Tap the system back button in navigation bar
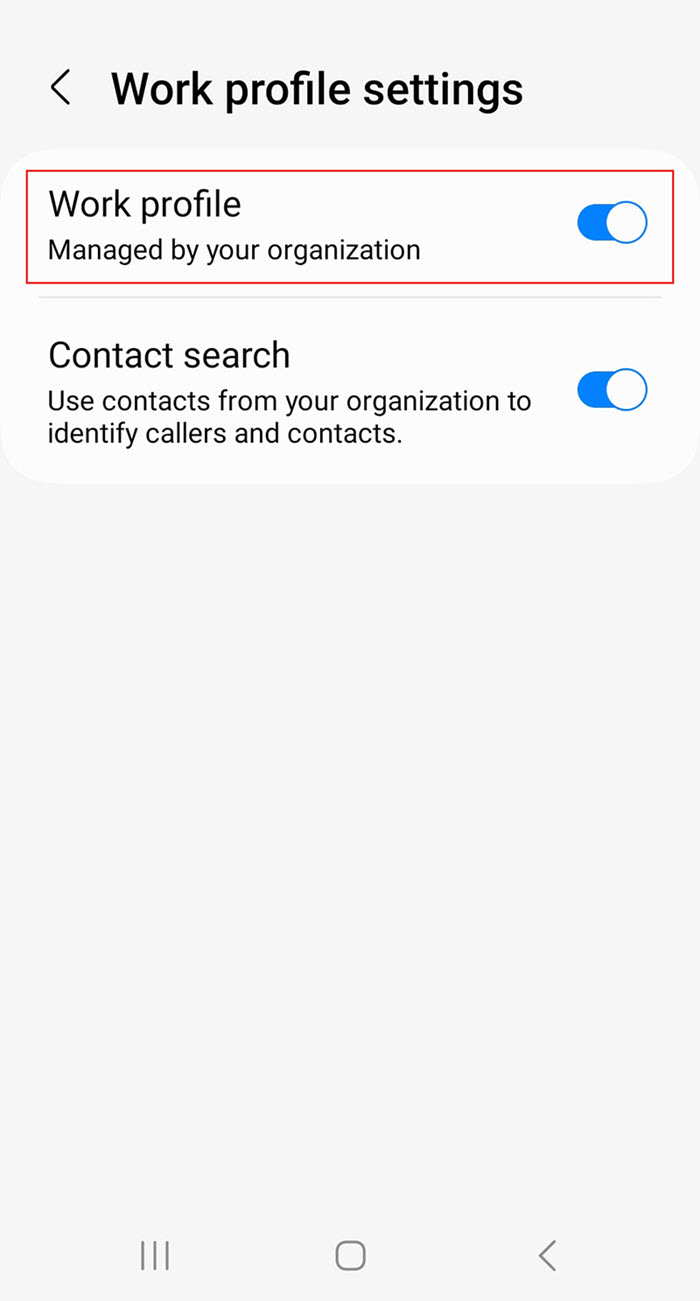The image size is (700, 1301). [x=546, y=1255]
